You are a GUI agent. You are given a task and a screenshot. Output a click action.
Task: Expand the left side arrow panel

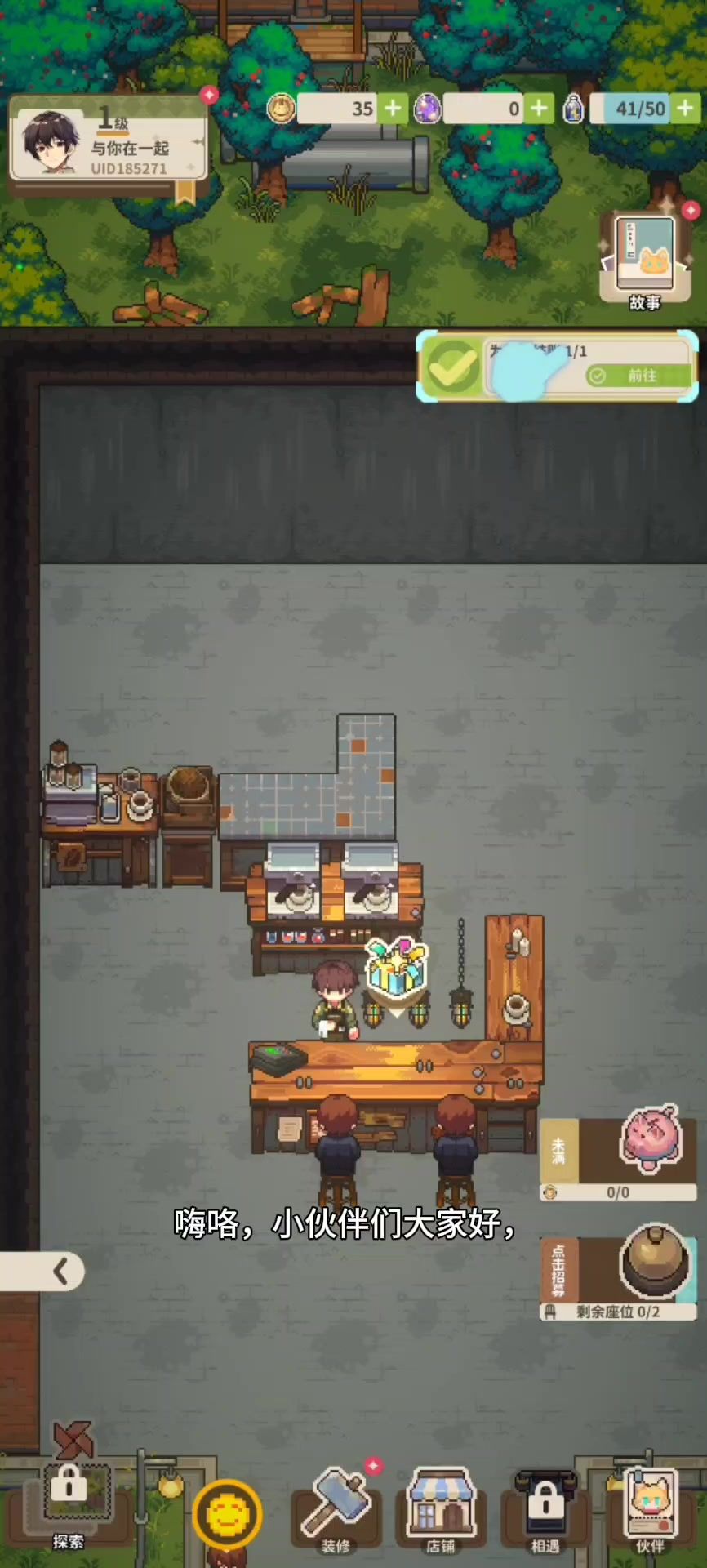pos(57,1271)
